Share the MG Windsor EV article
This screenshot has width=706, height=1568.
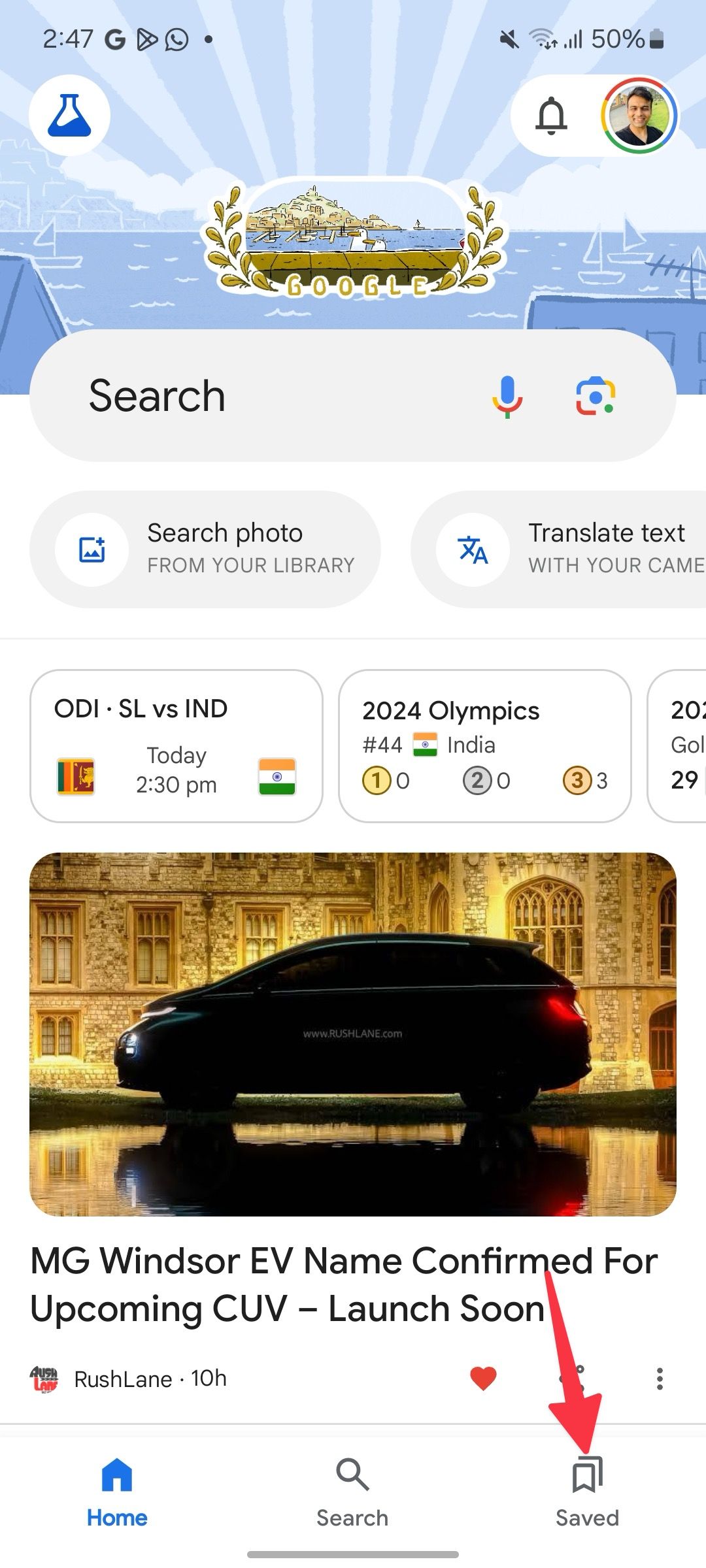tap(571, 1379)
